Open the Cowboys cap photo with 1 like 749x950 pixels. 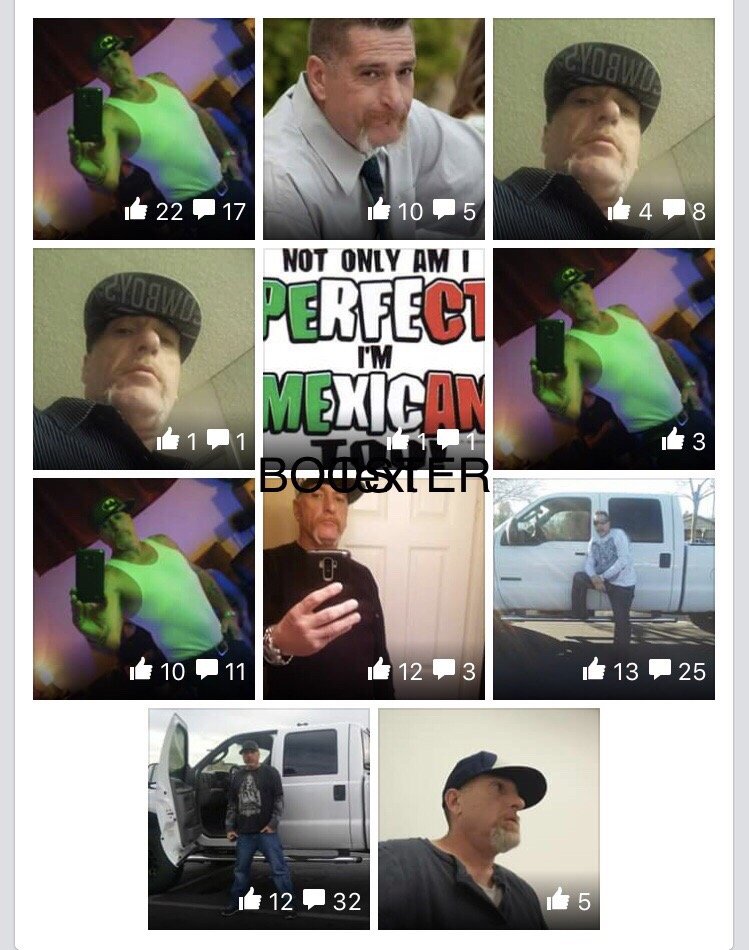point(143,358)
